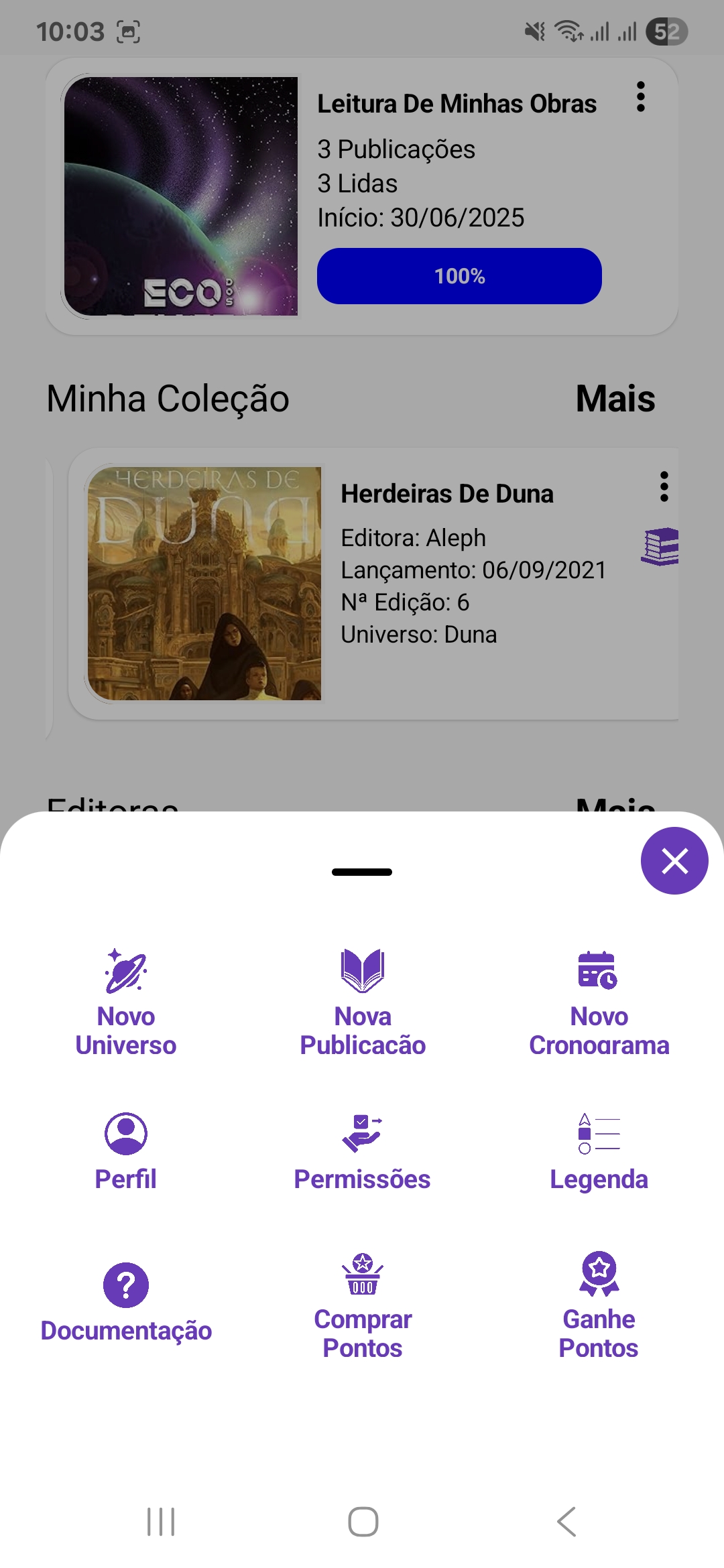This screenshot has width=724, height=1568.
Task: Open the Perfil user icon
Action: coord(125,1134)
